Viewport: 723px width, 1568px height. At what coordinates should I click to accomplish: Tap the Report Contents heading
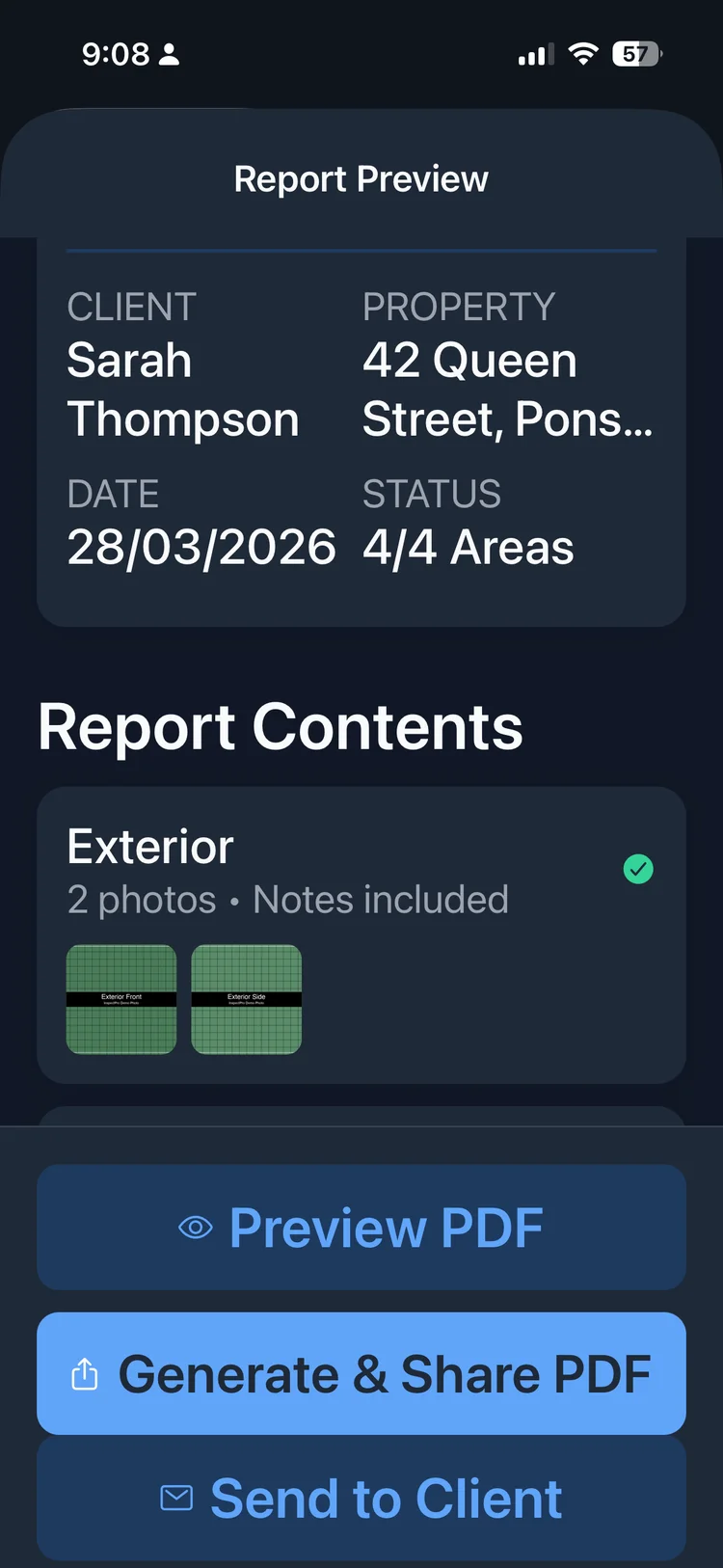click(x=280, y=727)
